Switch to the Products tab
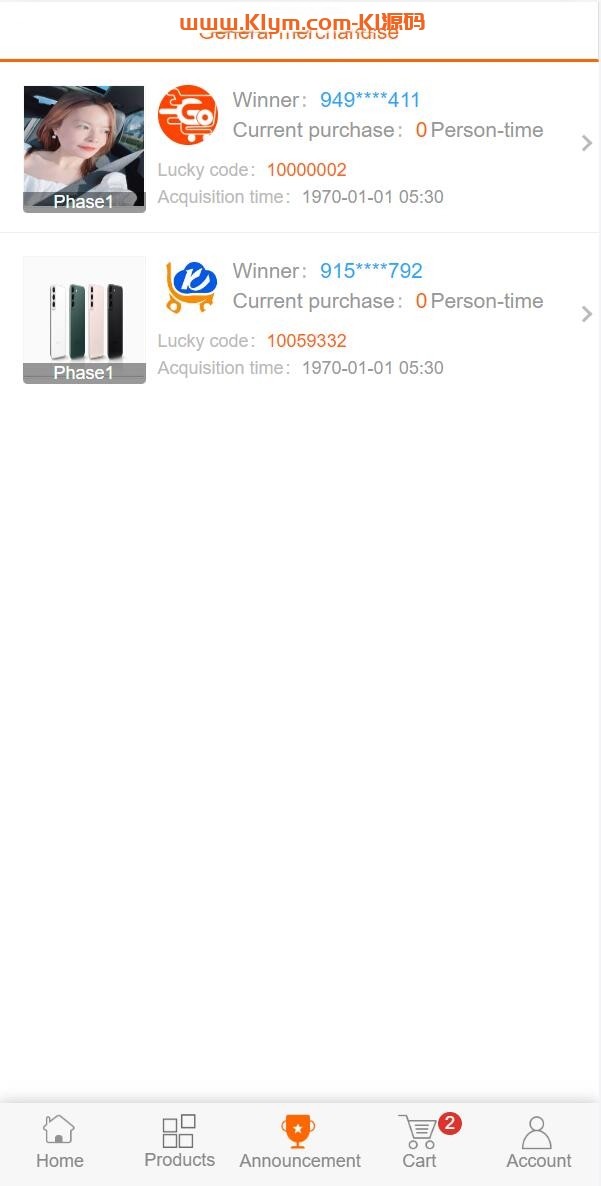The height and width of the screenshot is (1186, 601). pyautogui.click(x=179, y=1142)
